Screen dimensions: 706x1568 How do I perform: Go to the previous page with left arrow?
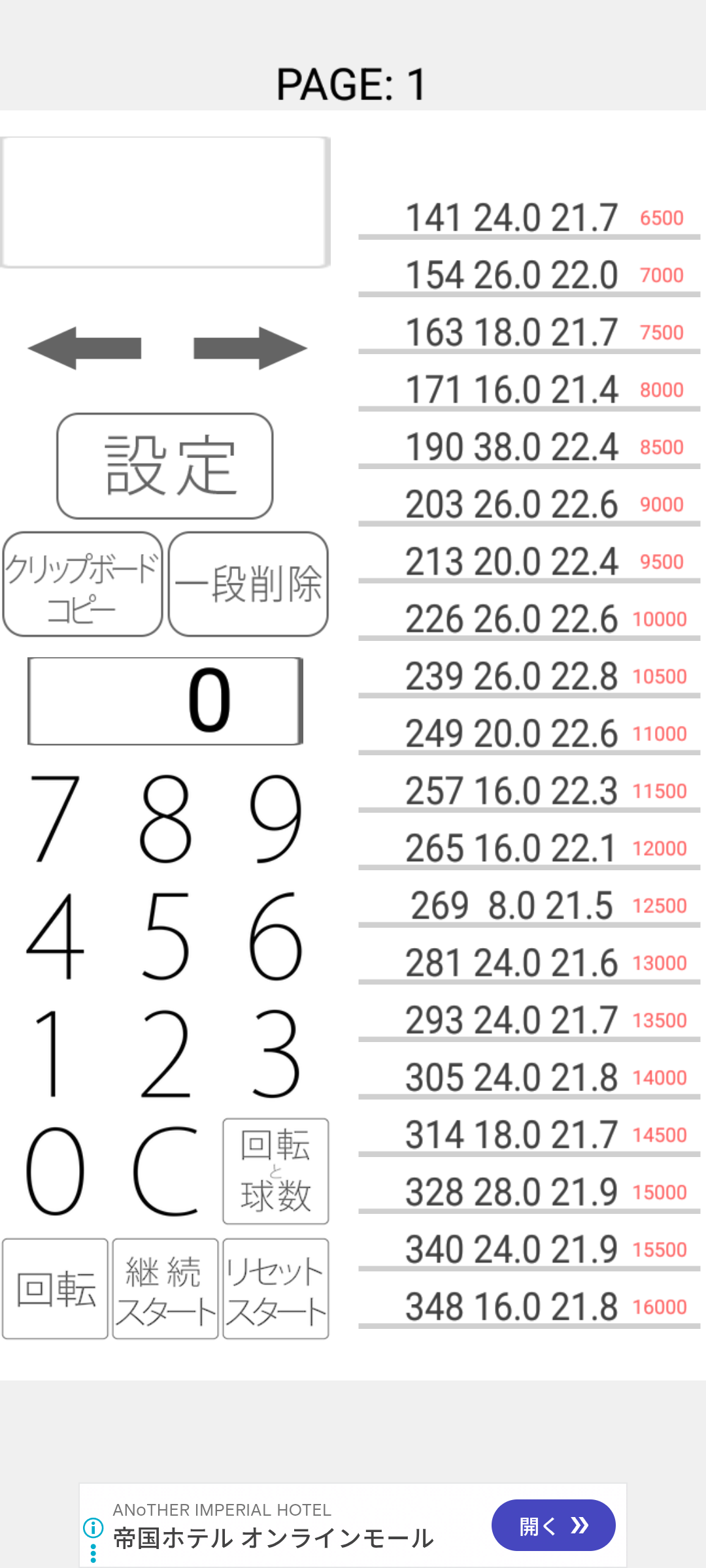click(84, 348)
